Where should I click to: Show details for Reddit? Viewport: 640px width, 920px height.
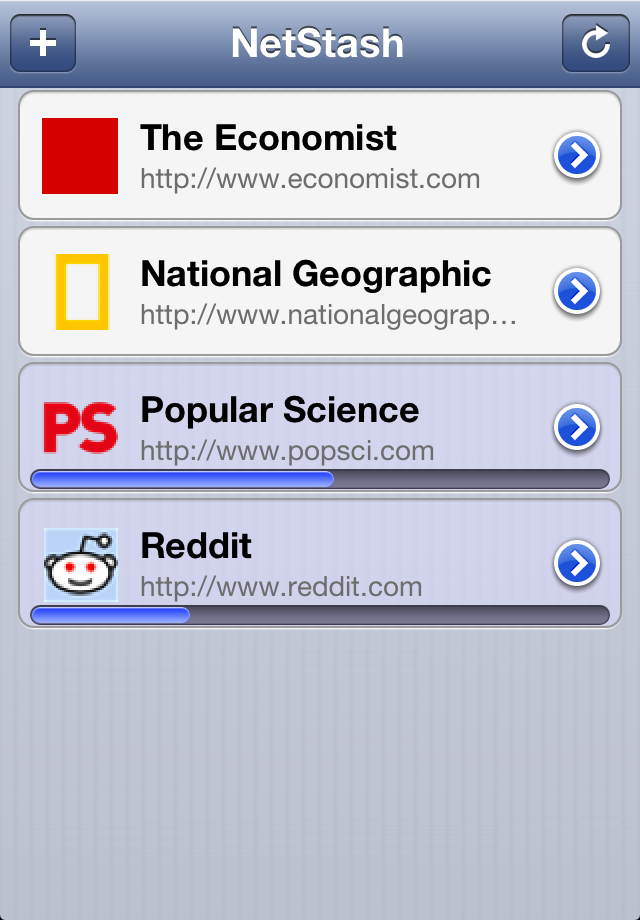[x=576, y=563]
